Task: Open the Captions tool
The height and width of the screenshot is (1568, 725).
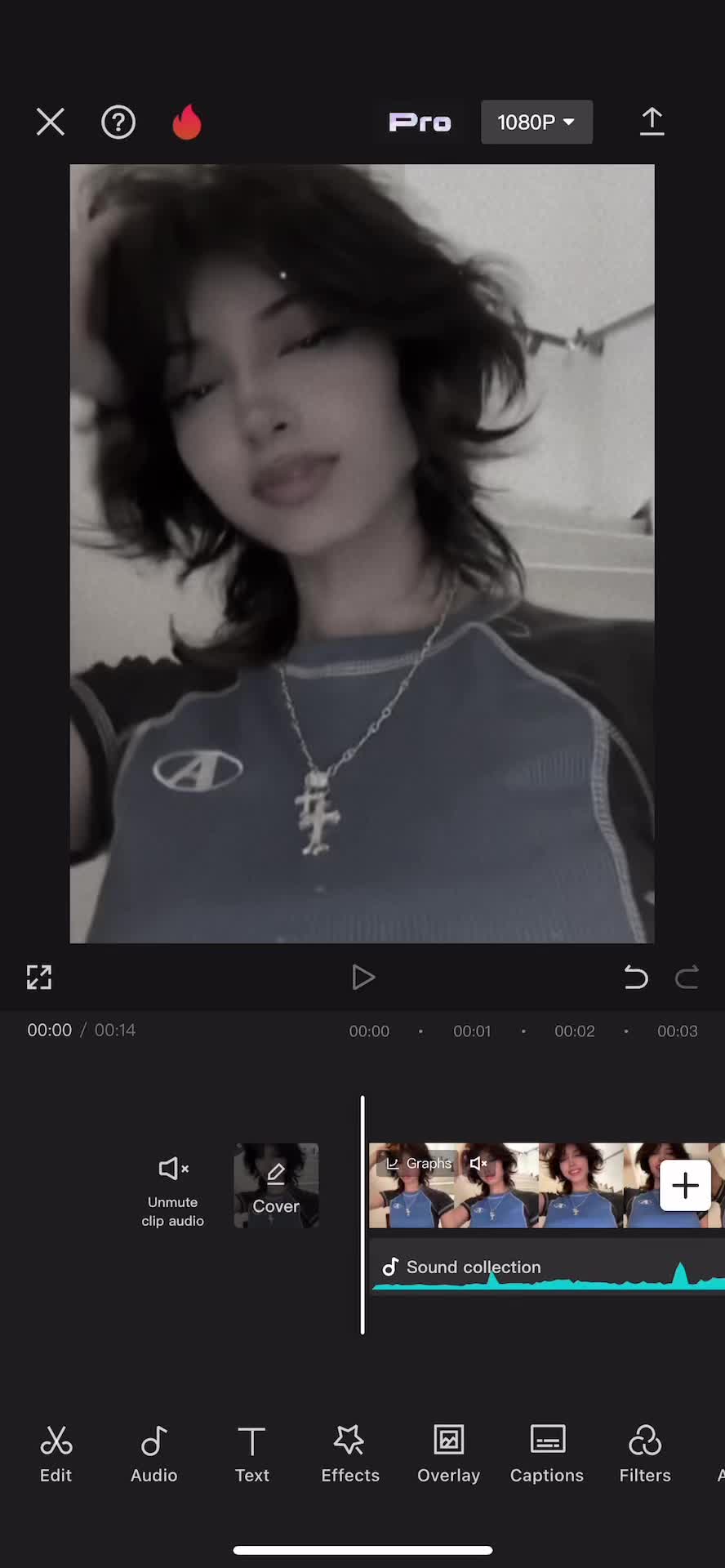Action: click(547, 1454)
